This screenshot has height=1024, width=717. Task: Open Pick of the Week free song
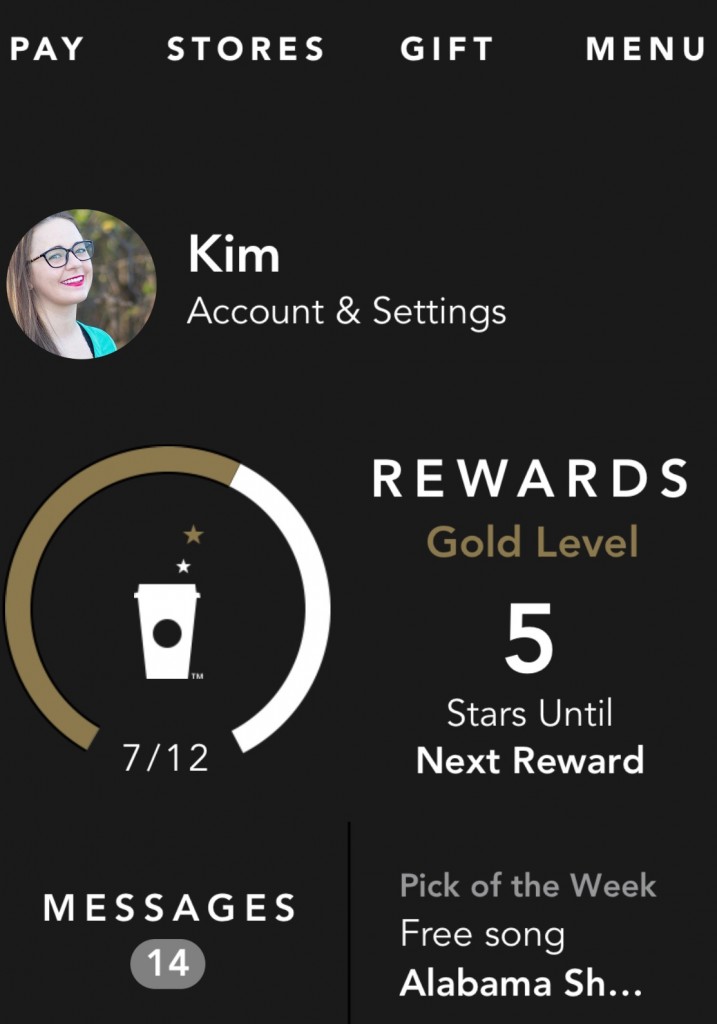528,934
